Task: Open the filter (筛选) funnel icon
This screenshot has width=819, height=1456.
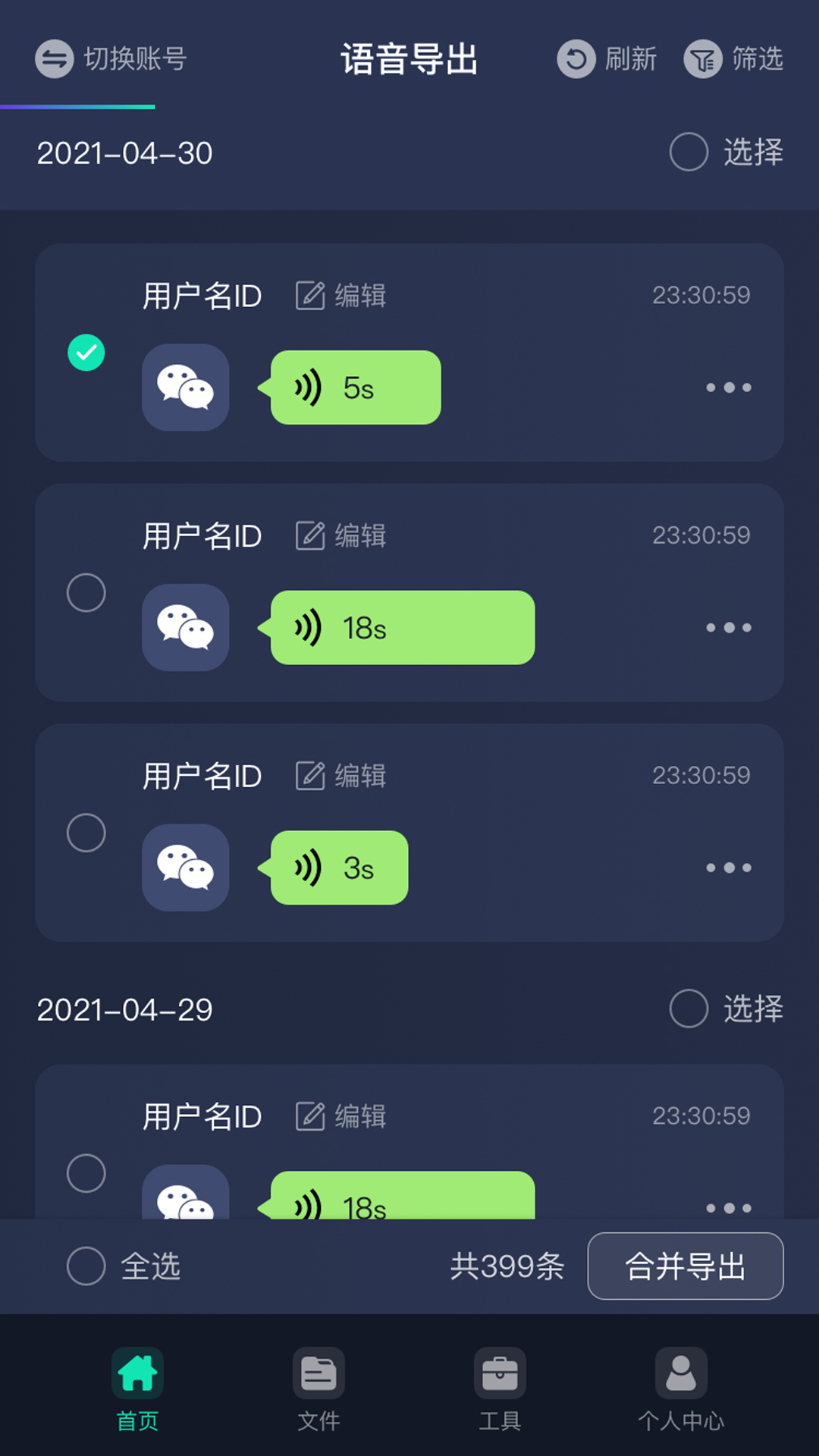Action: coord(701,59)
